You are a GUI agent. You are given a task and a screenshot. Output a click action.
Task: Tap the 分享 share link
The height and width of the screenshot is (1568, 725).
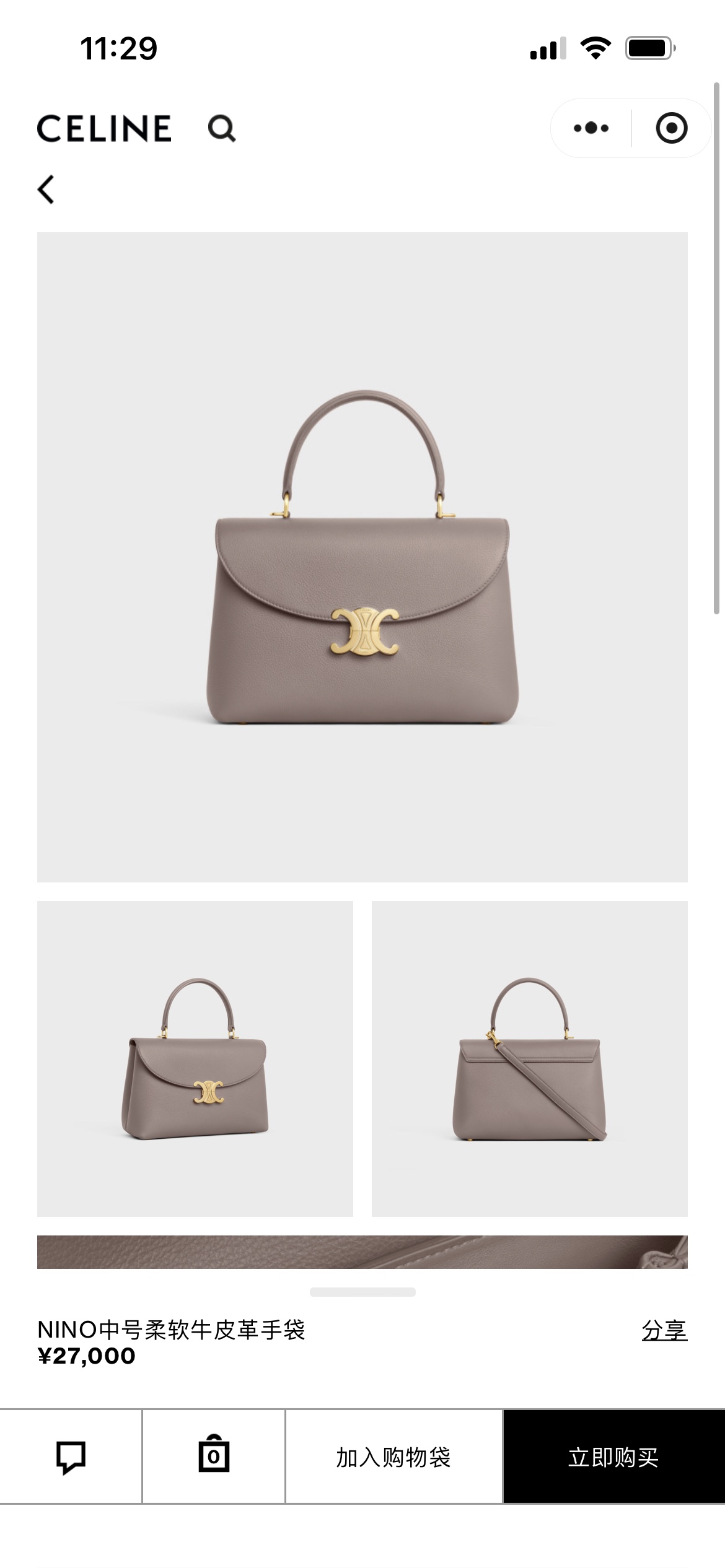(x=664, y=1330)
